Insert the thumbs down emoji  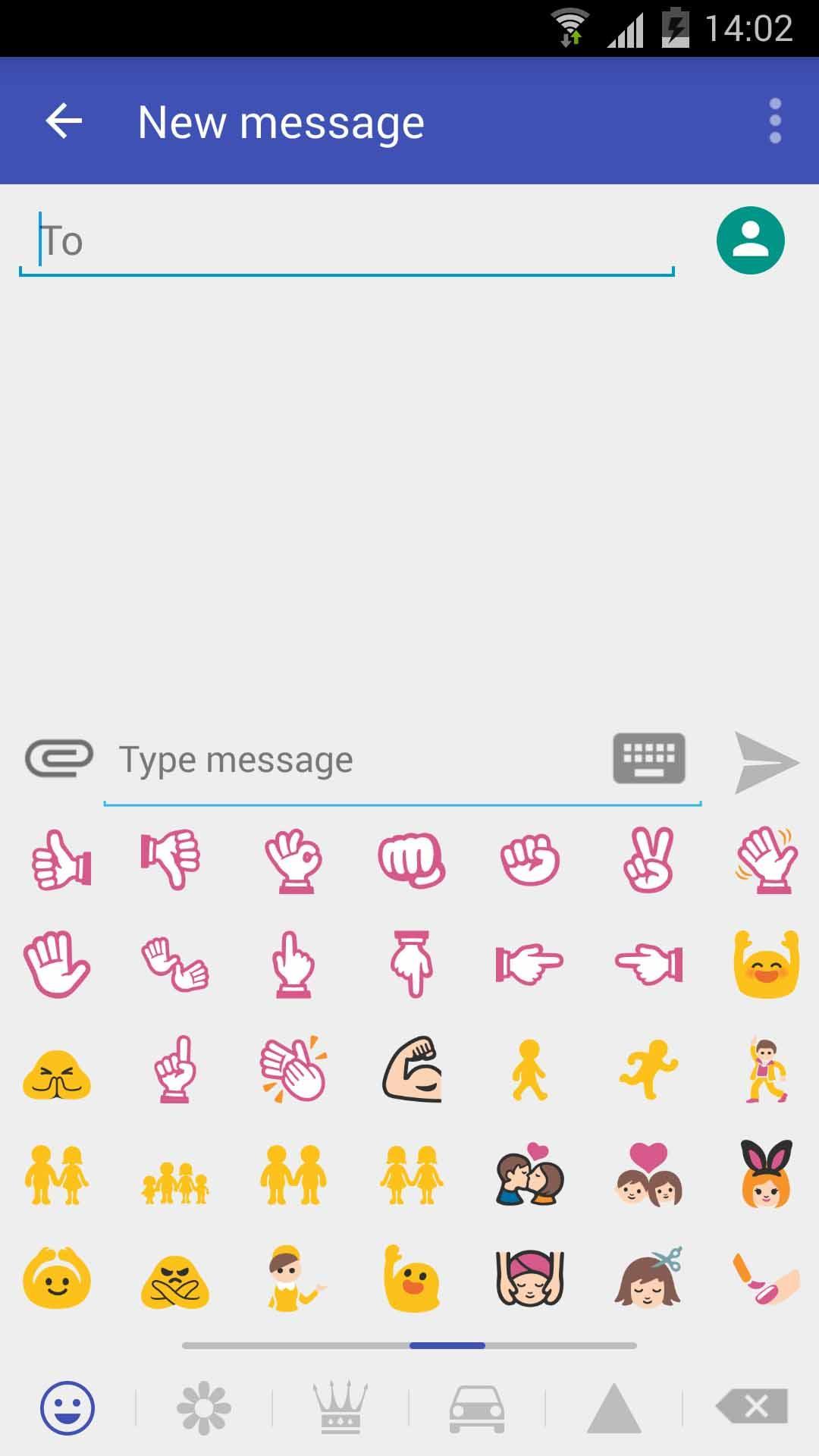coord(171,859)
